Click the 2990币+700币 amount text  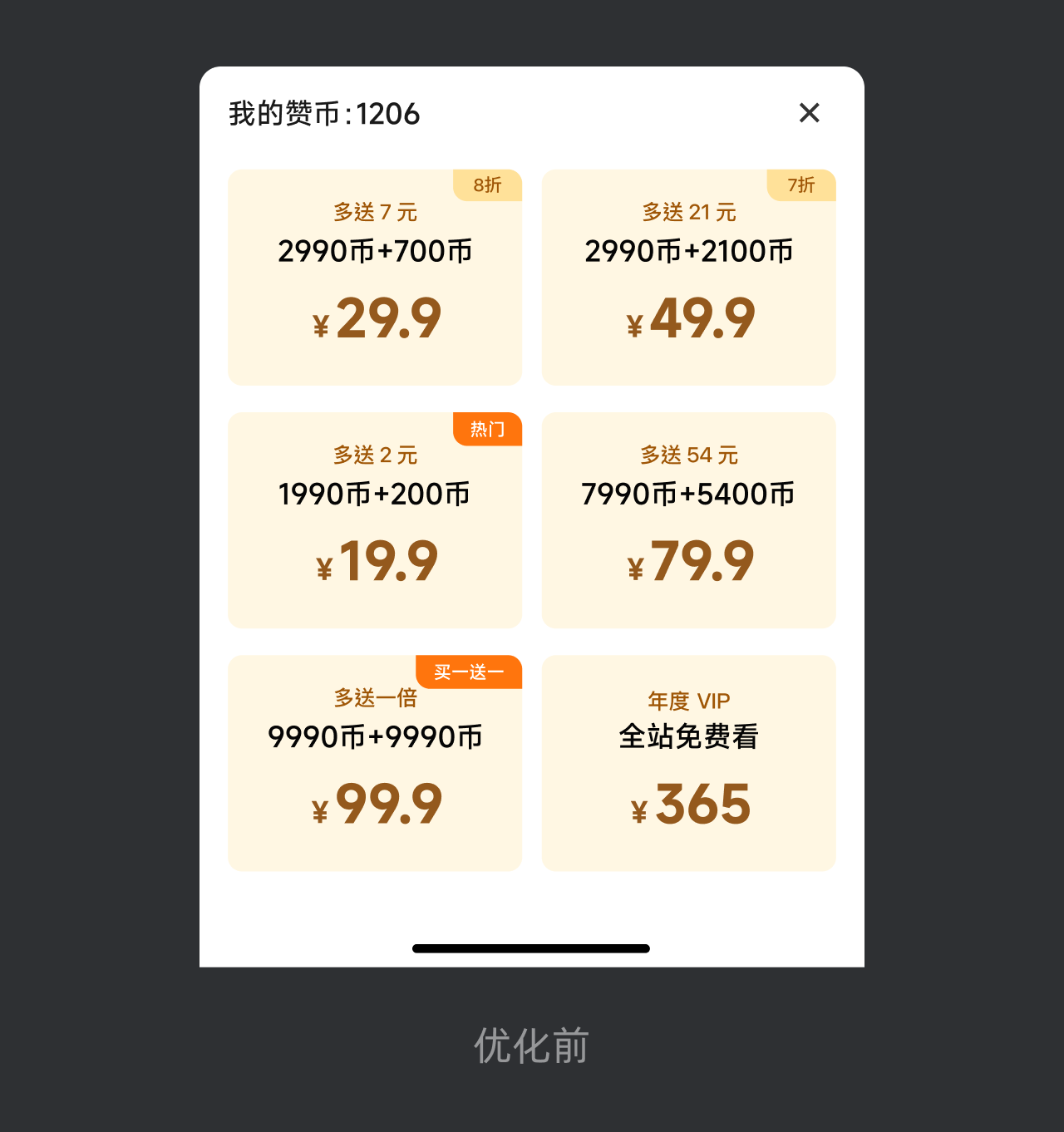tap(375, 250)
